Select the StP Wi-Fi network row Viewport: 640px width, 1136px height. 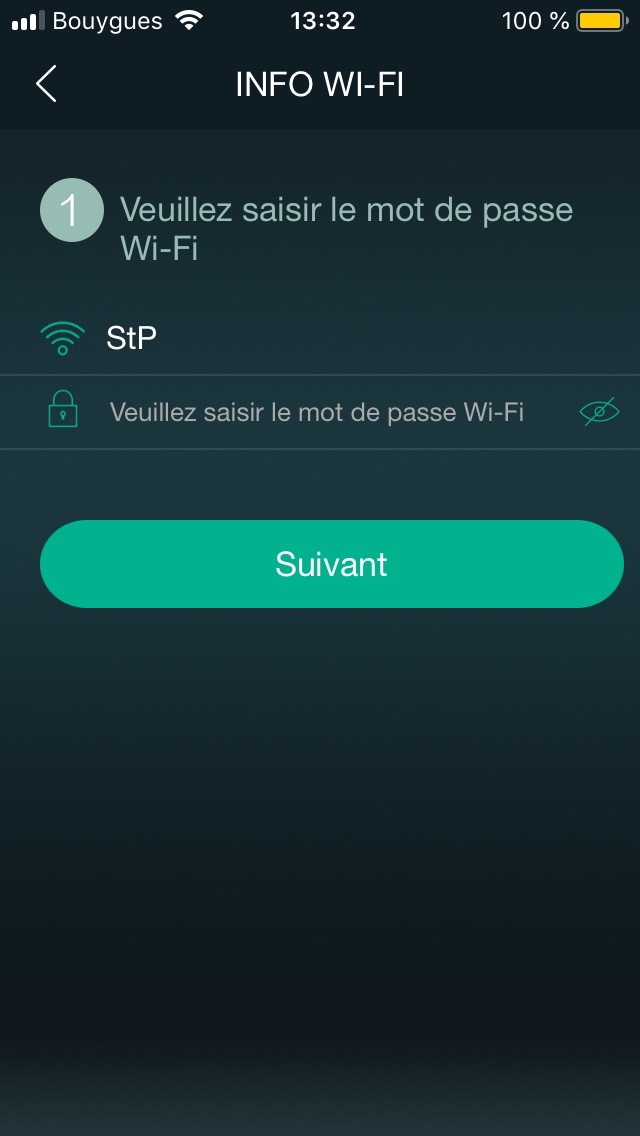click(x=320, y=338)
